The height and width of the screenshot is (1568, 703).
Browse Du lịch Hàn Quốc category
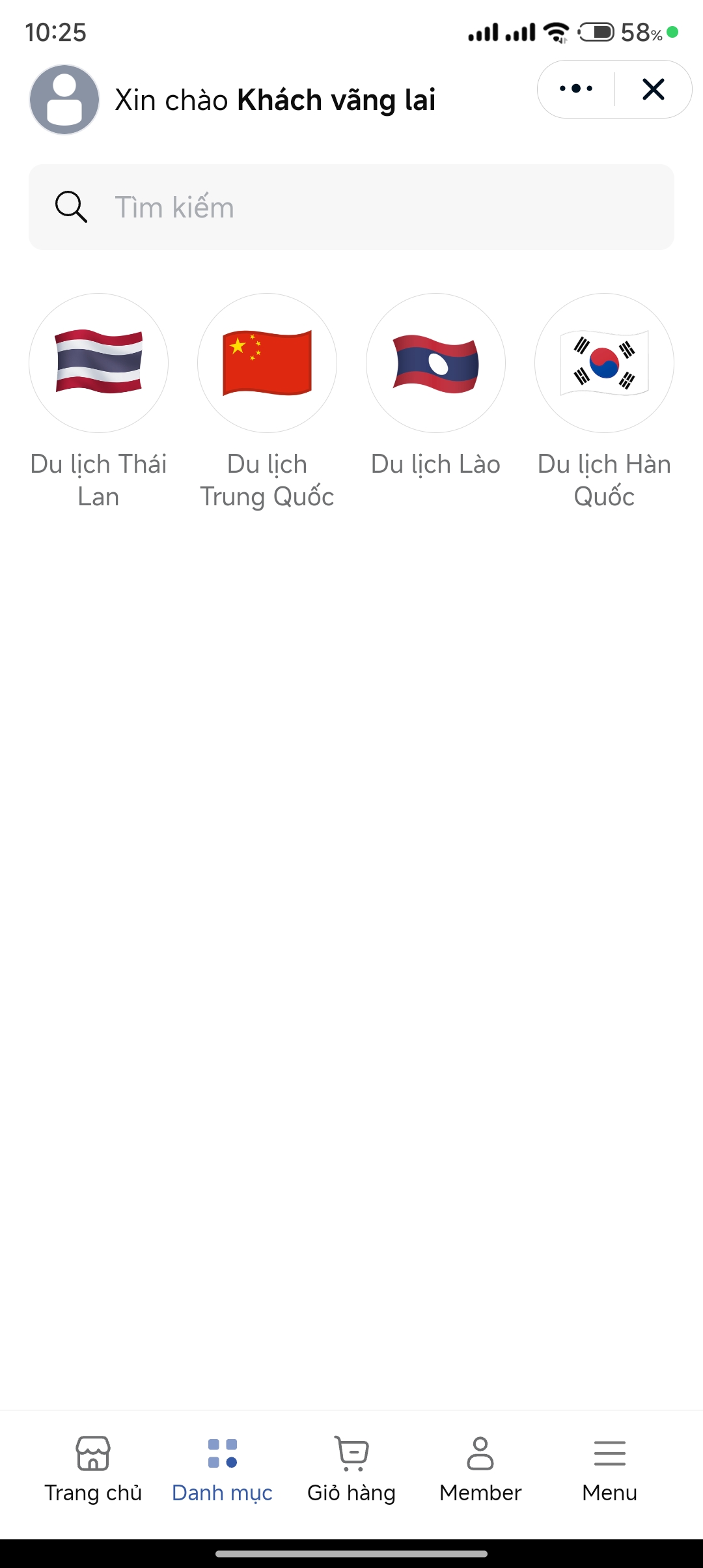point(604,363)
